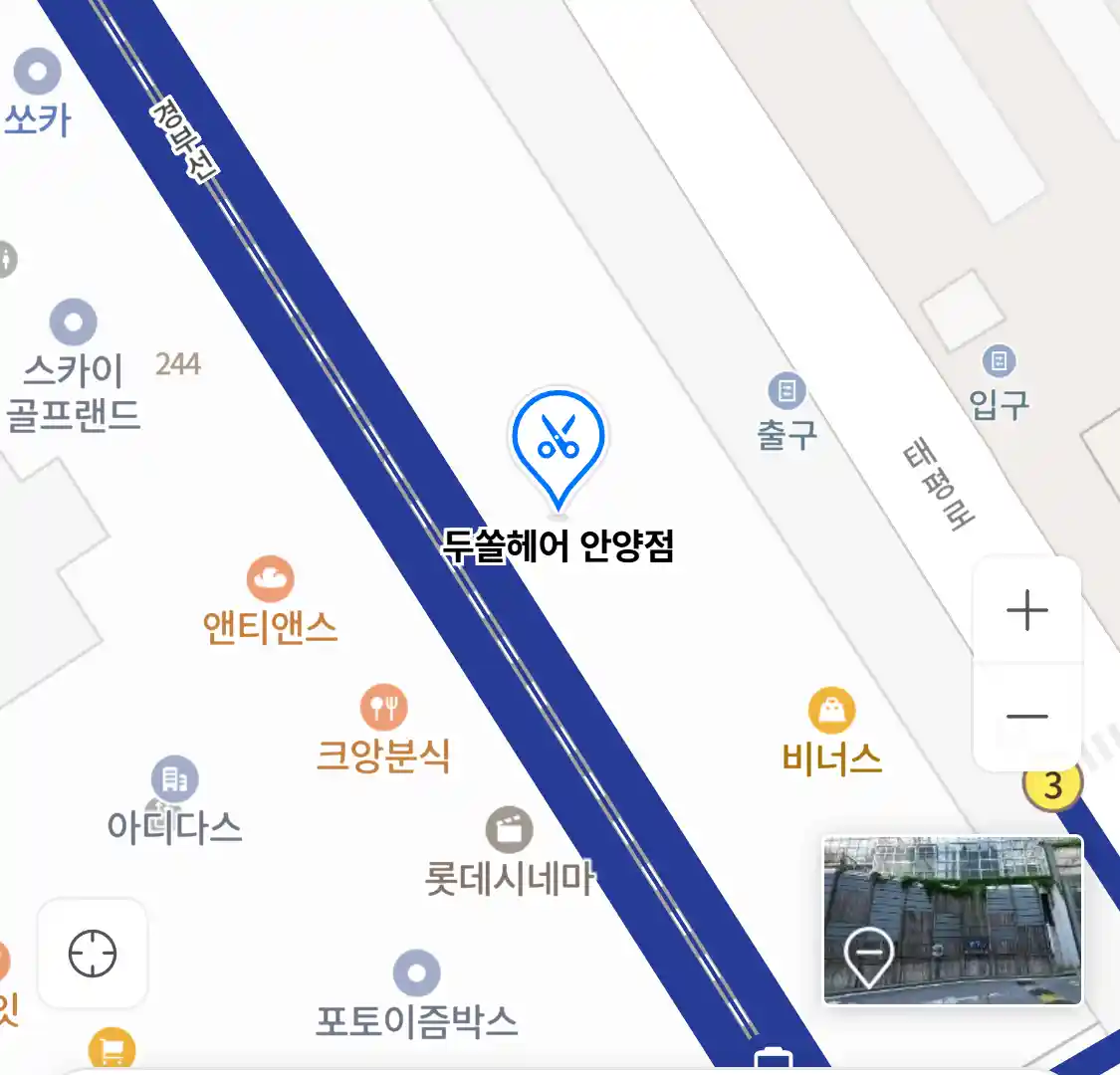Screen dimensions: 1120x1075
Task: Open the street view thumbnail
Action: (x=953, y=920)
